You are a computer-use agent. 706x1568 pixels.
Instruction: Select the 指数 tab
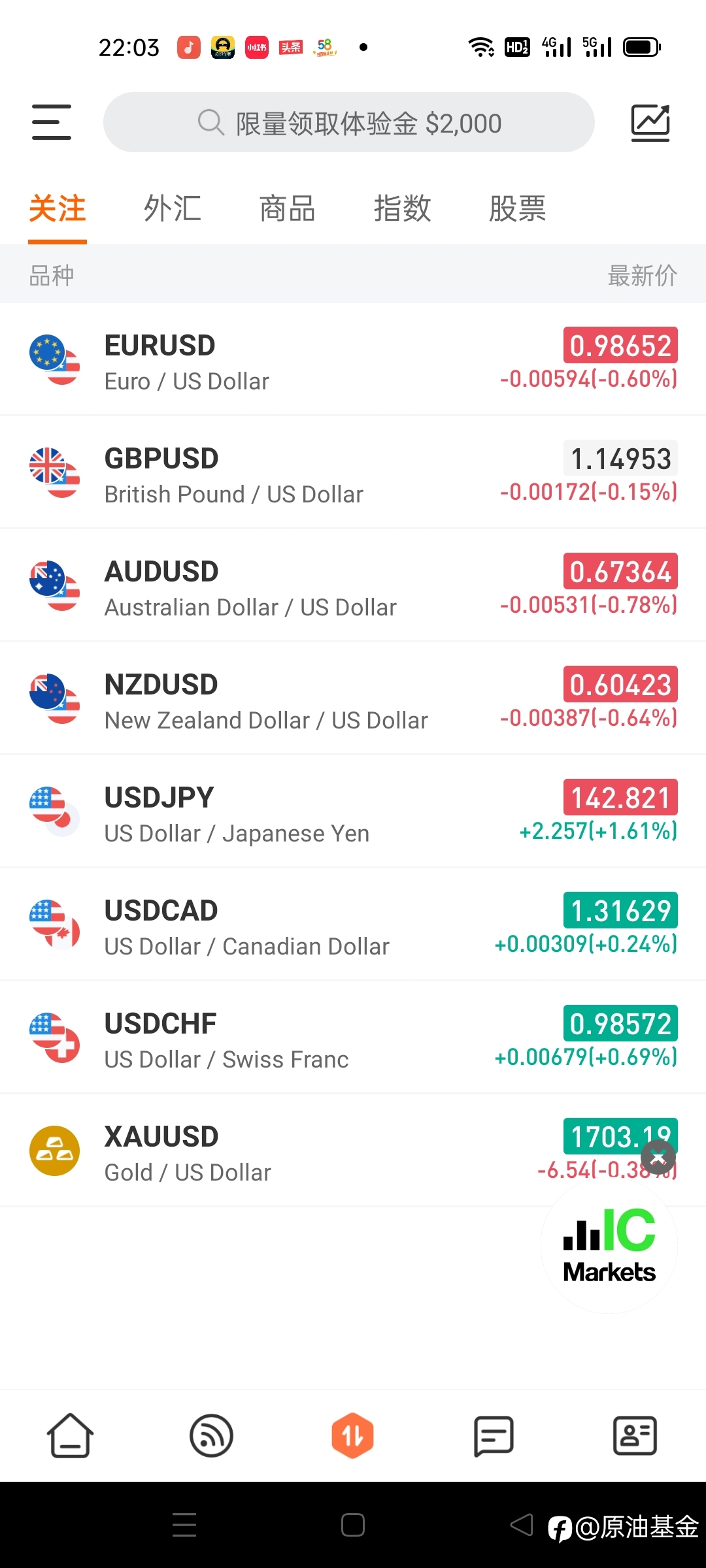coord(403,209)
